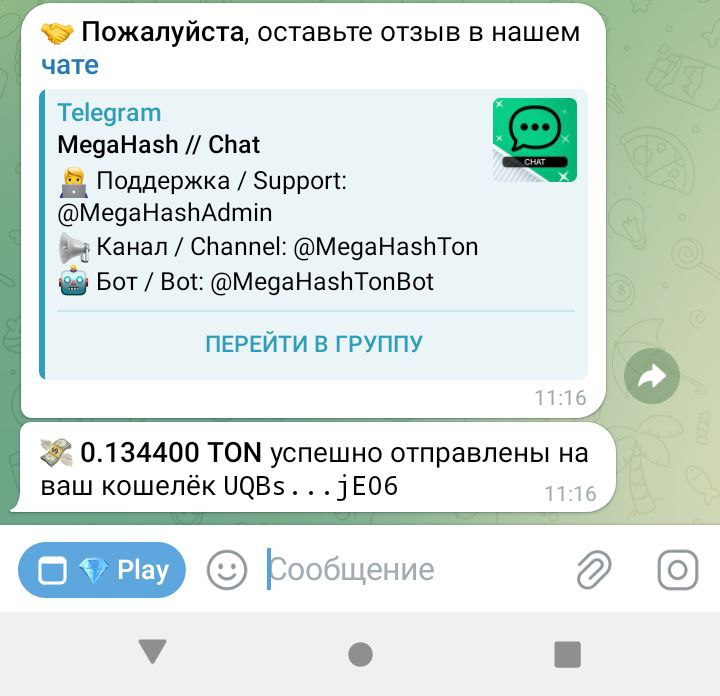The width and height of the screenshot is (720, 696).
Task: Go back using system navigation triangle
Action: 152,653
